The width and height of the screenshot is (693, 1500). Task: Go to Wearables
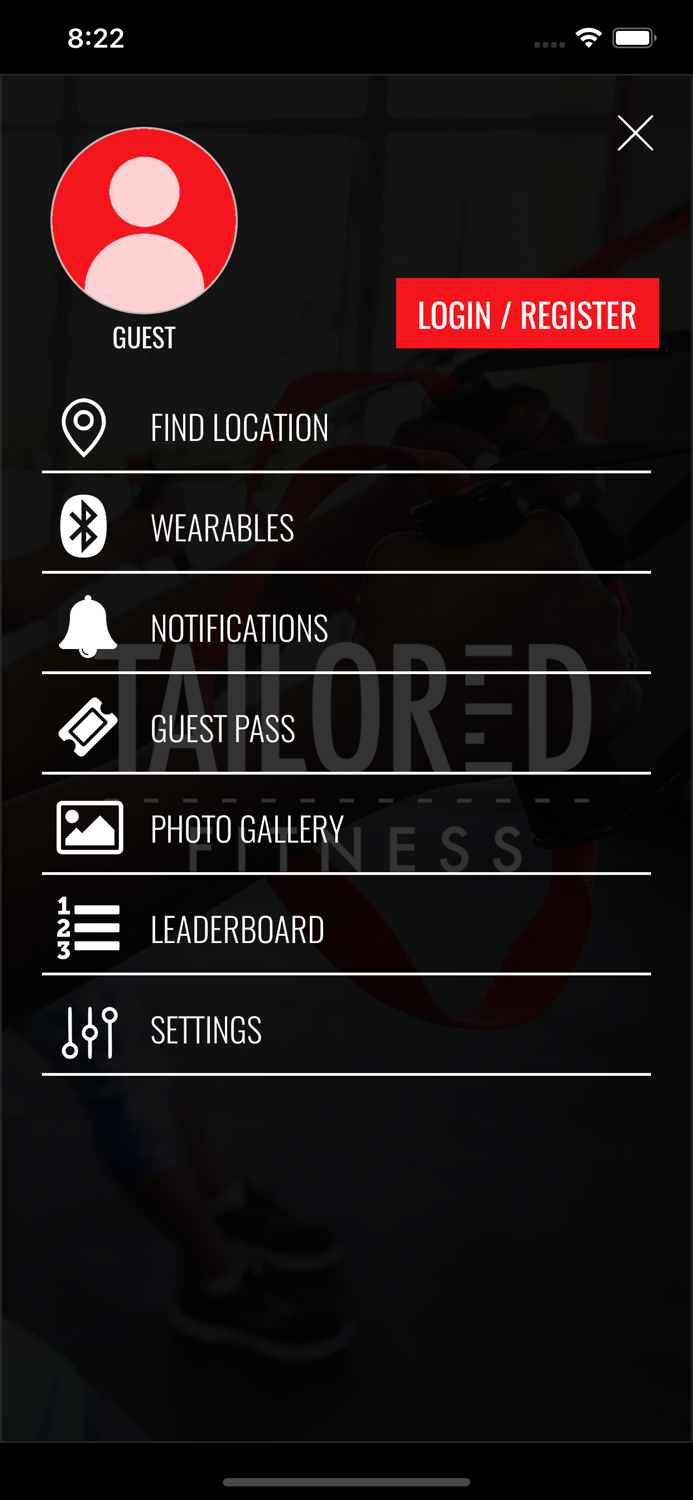point(222,528)
